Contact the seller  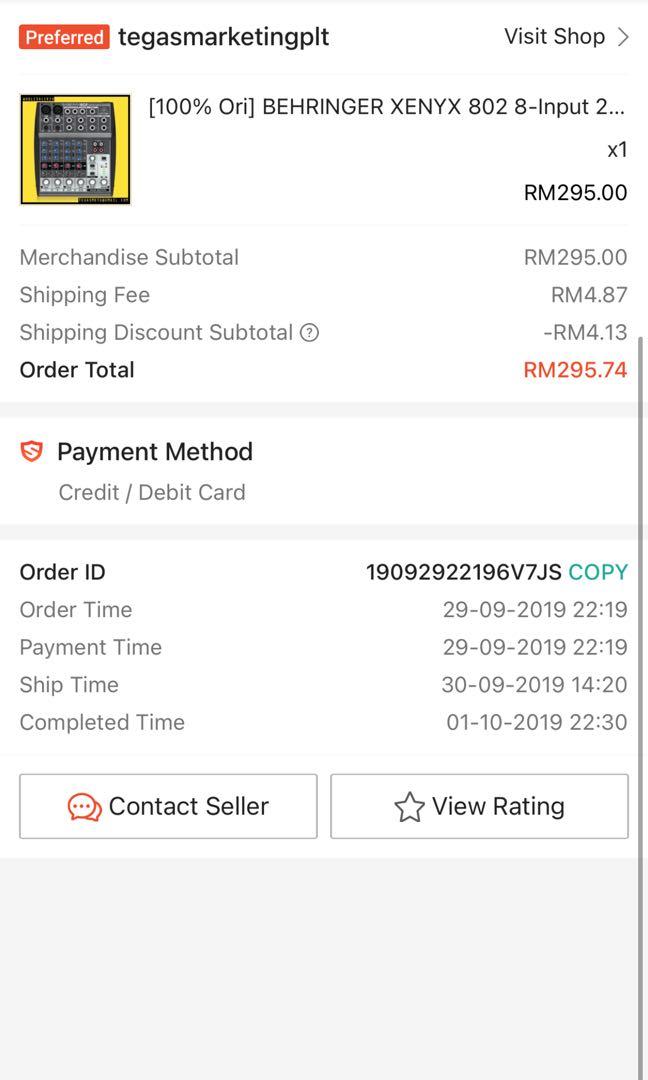tap(168, 806)
